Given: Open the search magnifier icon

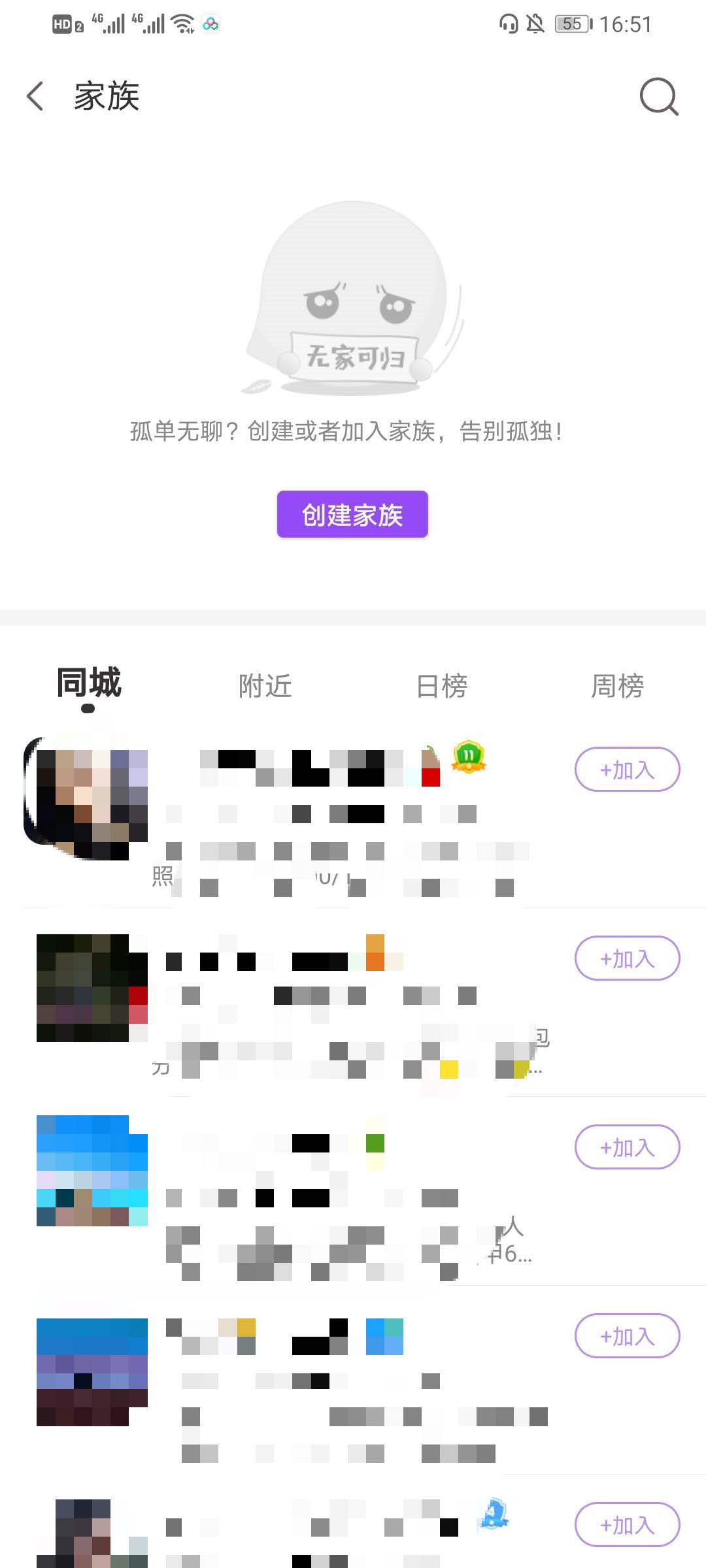Looking at the screenshot, I should [658, 97].
